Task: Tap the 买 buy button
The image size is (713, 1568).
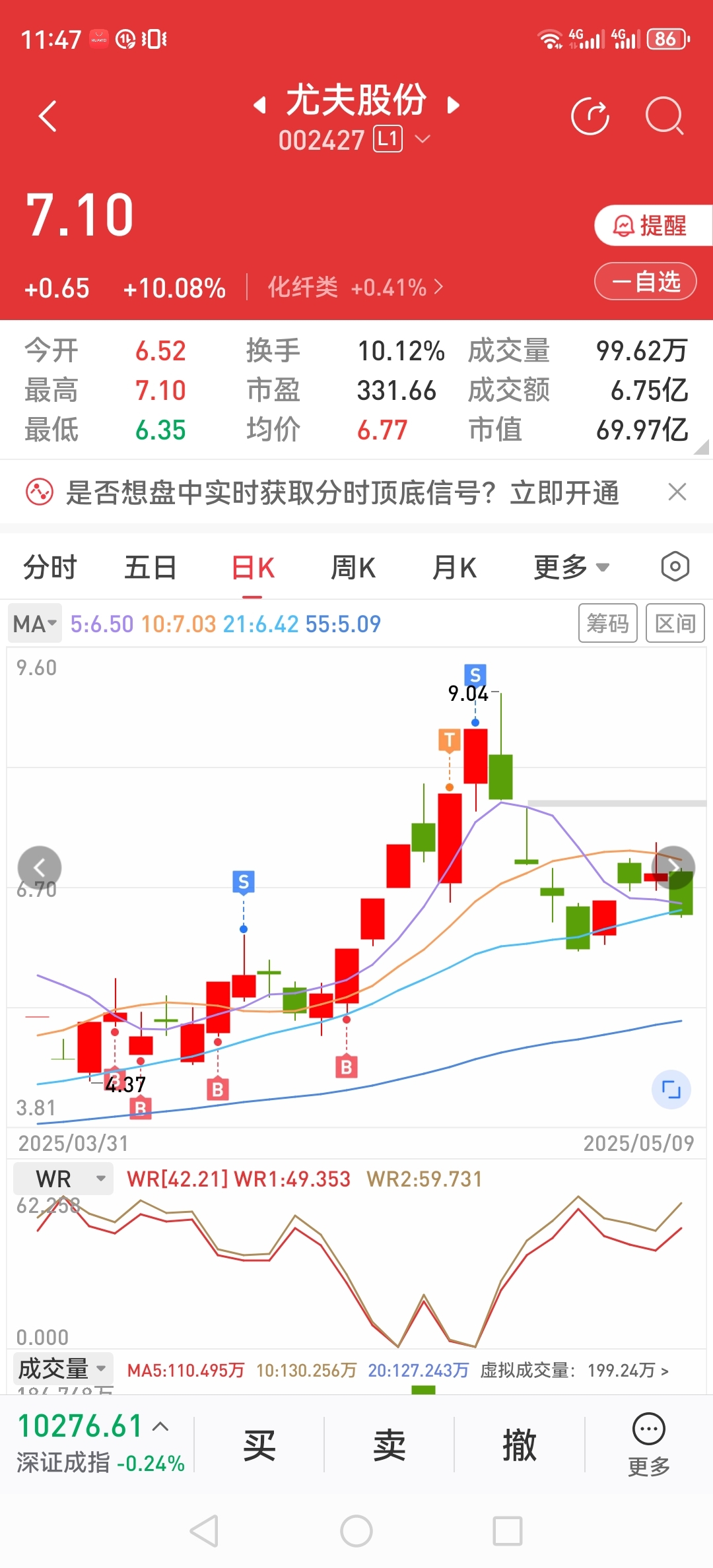Action: 259,1445
